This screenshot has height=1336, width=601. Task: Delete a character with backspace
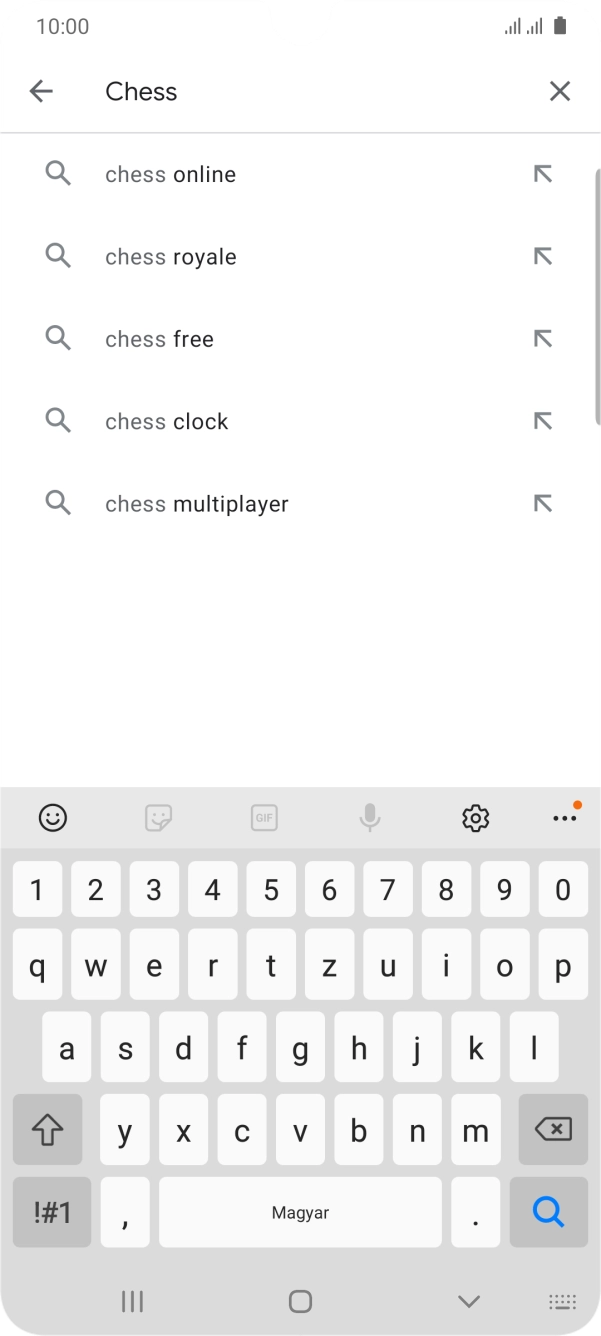coord(553,1129)
